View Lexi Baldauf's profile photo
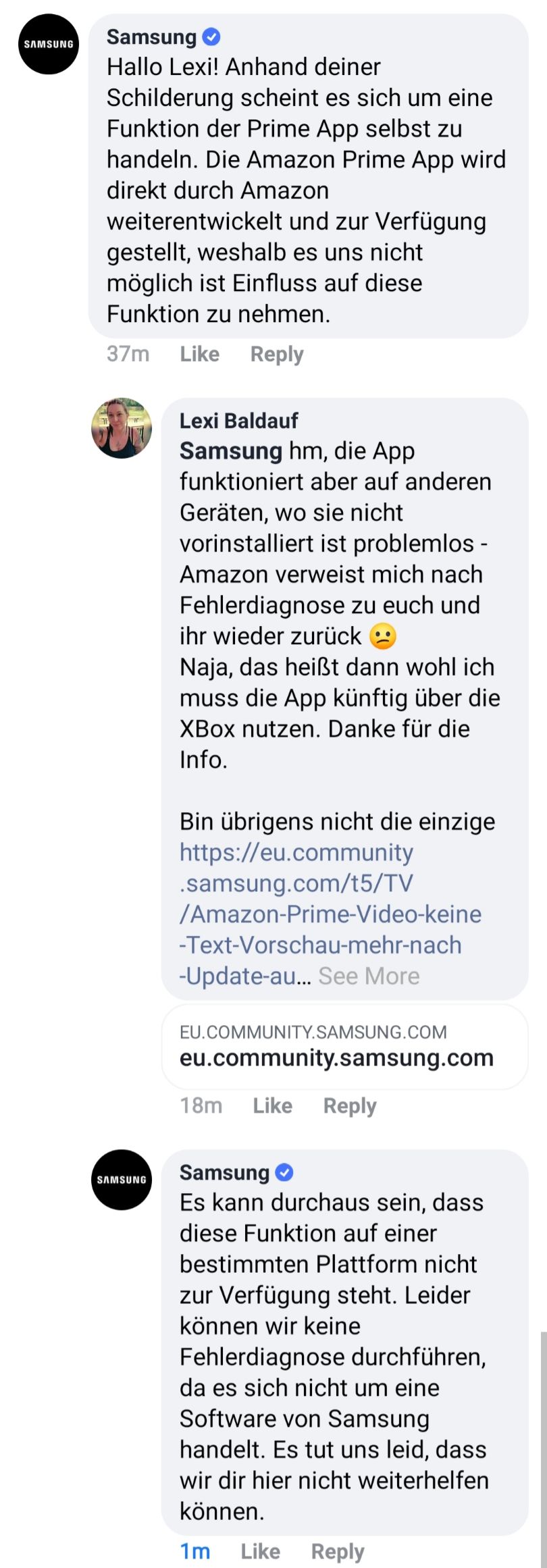Screen dimensions: 547x1568 point(122,428)
